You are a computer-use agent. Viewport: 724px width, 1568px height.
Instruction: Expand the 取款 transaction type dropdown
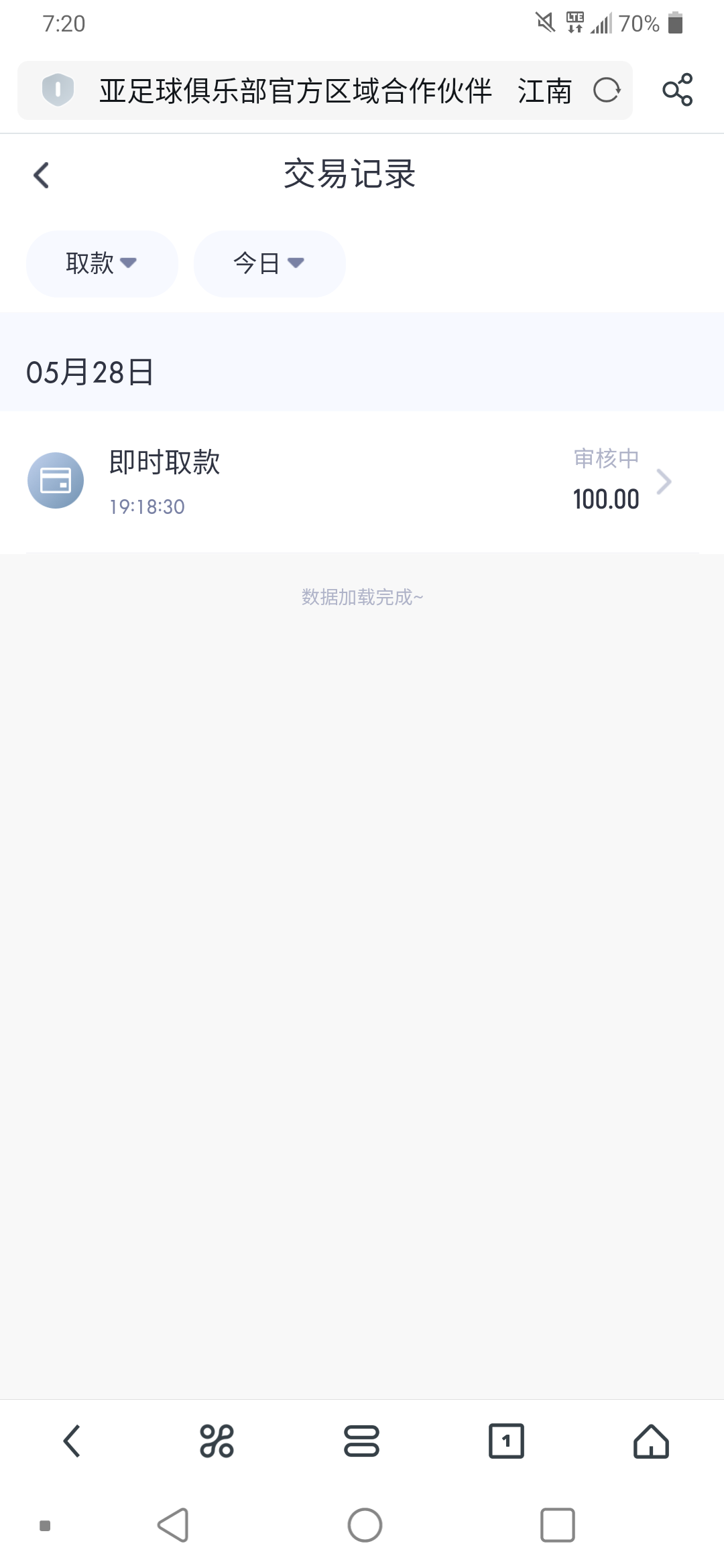tap(102, 263)
